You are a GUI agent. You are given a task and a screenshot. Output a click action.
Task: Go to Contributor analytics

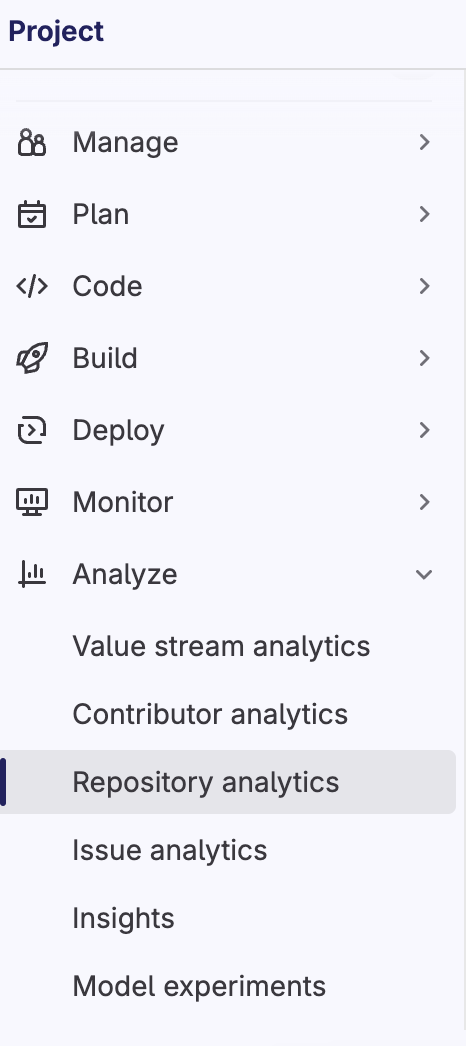228,714
